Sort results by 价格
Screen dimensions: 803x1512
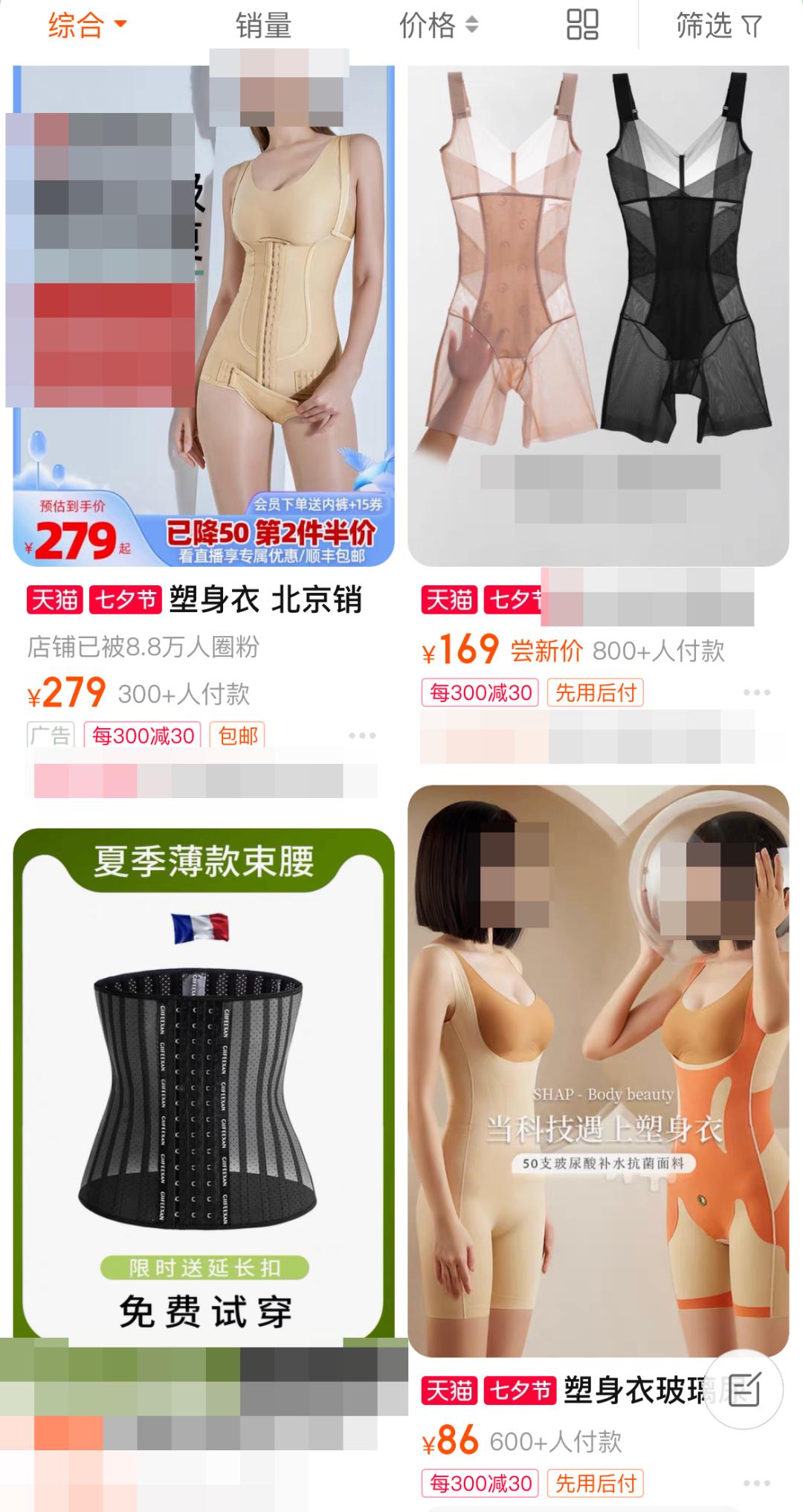click(438, 26)
